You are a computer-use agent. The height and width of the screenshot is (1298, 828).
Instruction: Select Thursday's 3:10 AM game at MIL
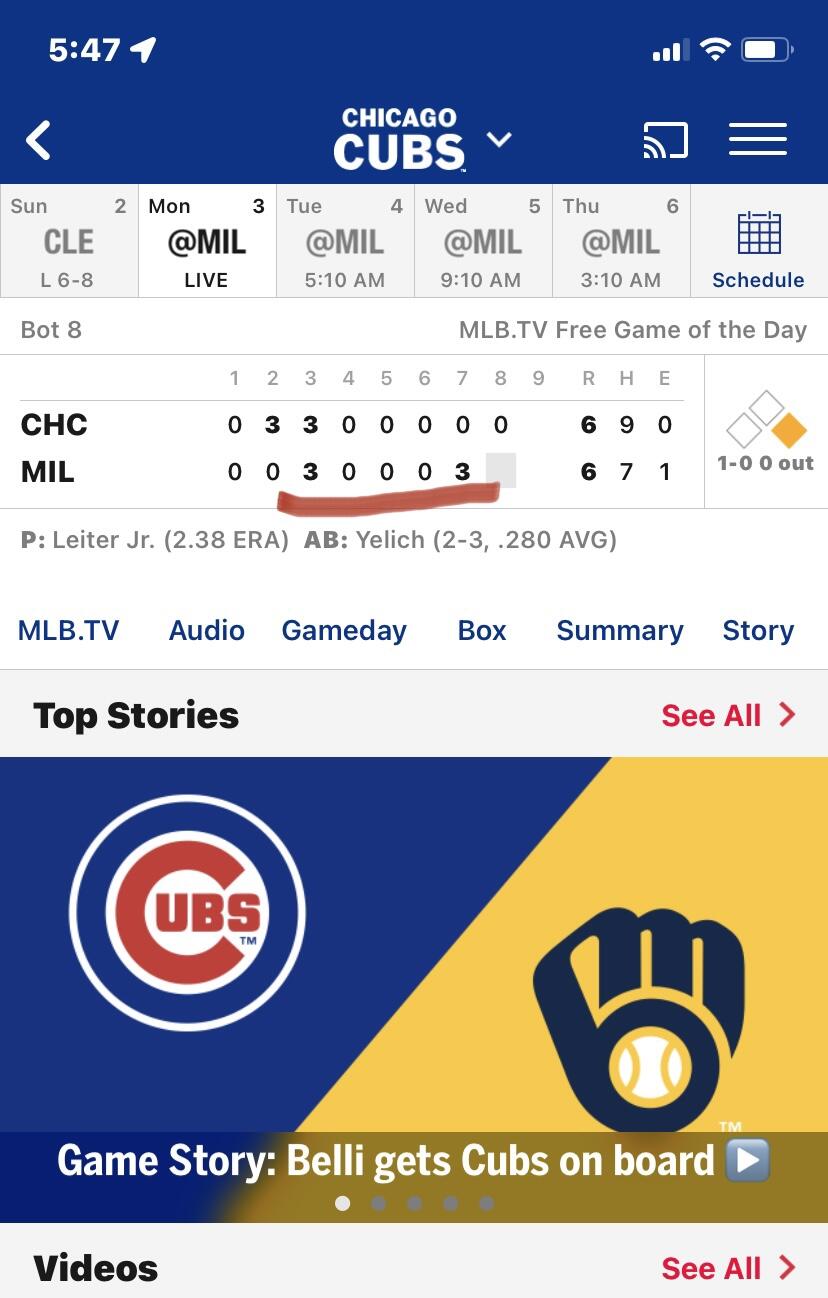tap(621, 241)
